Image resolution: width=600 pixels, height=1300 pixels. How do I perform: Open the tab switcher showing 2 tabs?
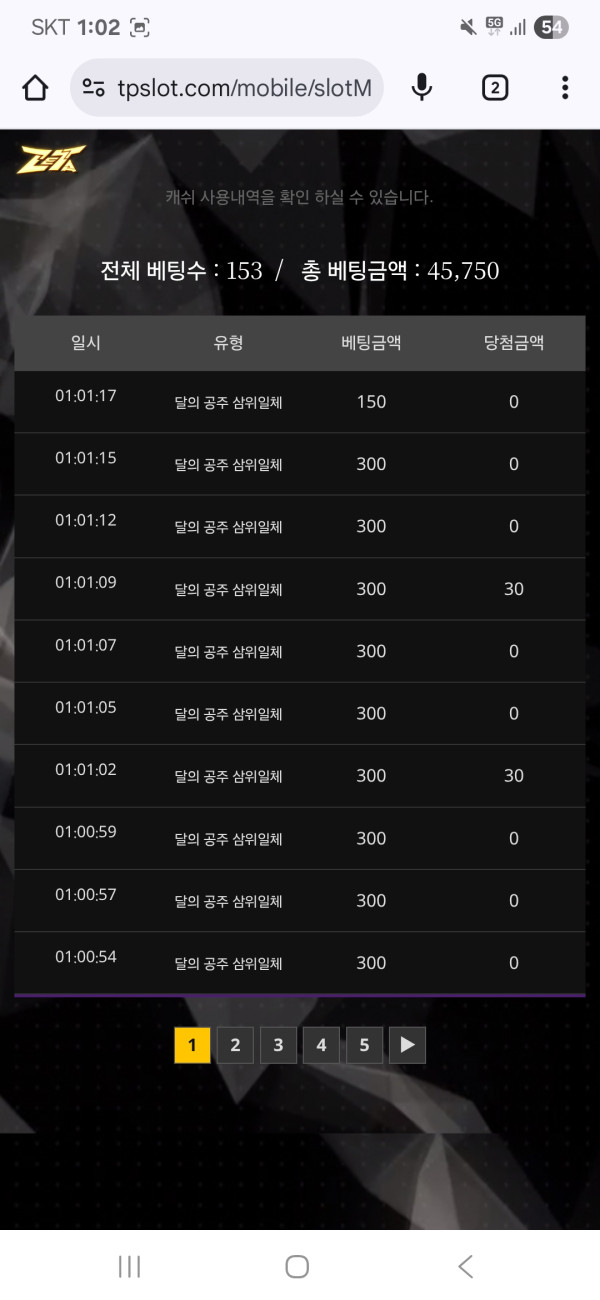(x=494, y=88)
